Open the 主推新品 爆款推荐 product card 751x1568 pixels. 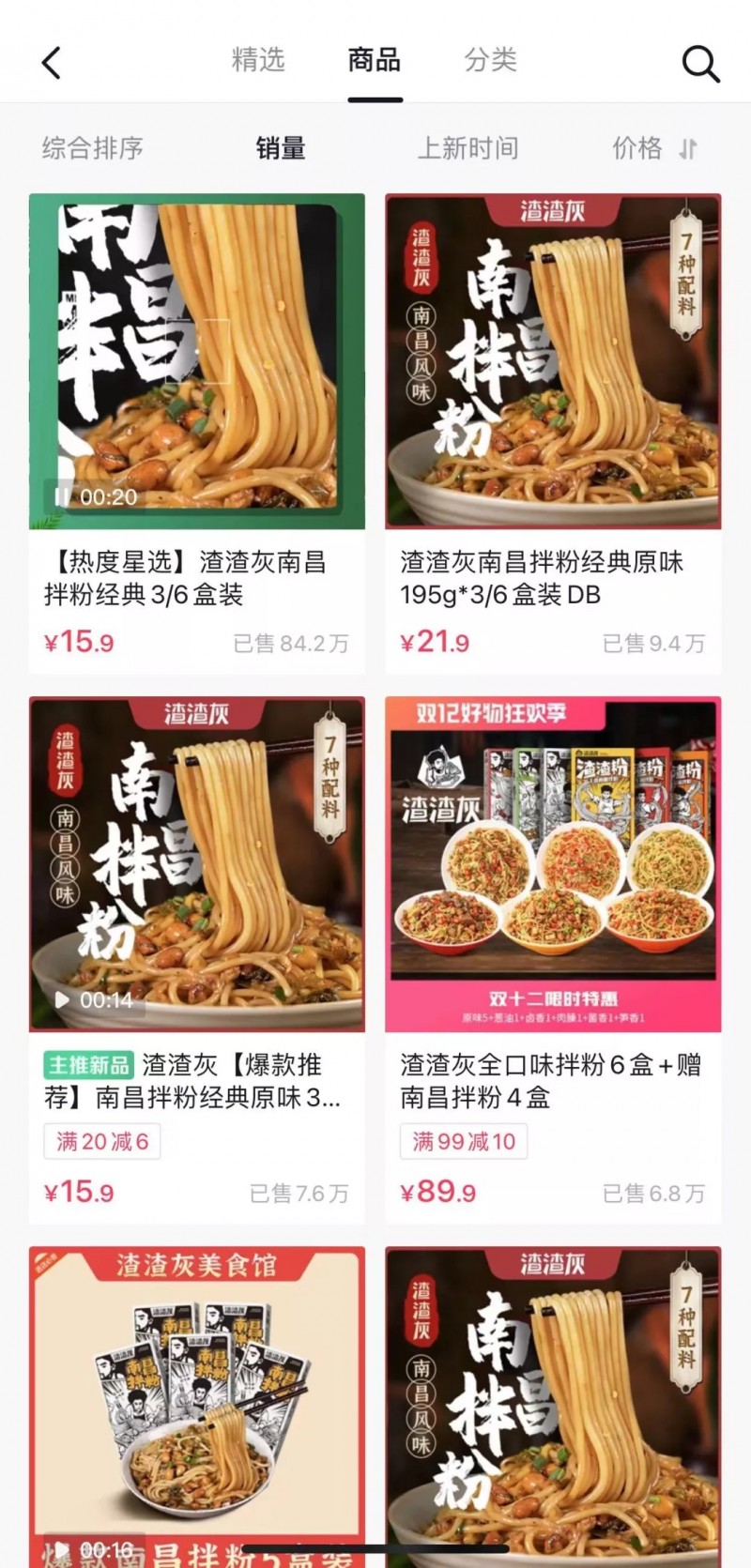click(197, 959)
